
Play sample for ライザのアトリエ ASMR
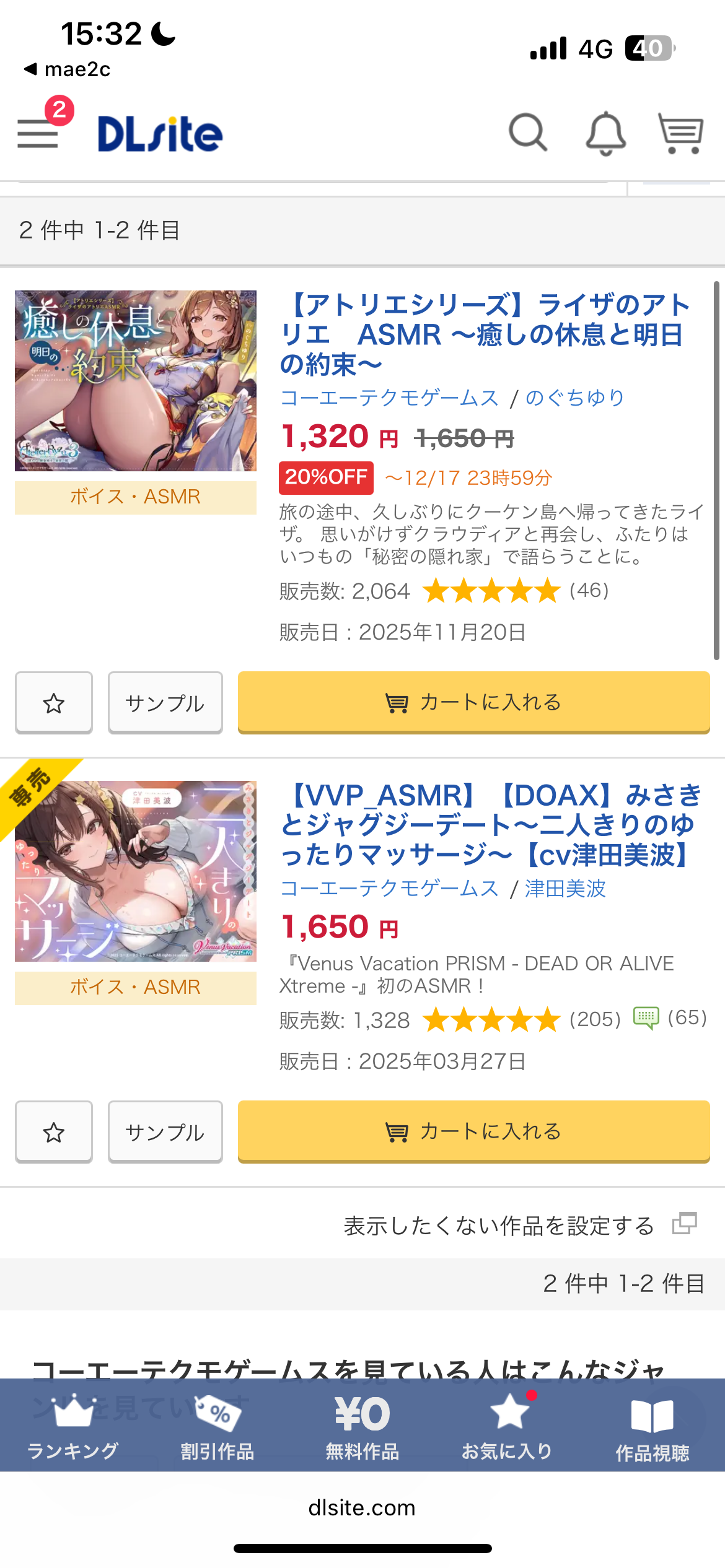tap(165, 703)
